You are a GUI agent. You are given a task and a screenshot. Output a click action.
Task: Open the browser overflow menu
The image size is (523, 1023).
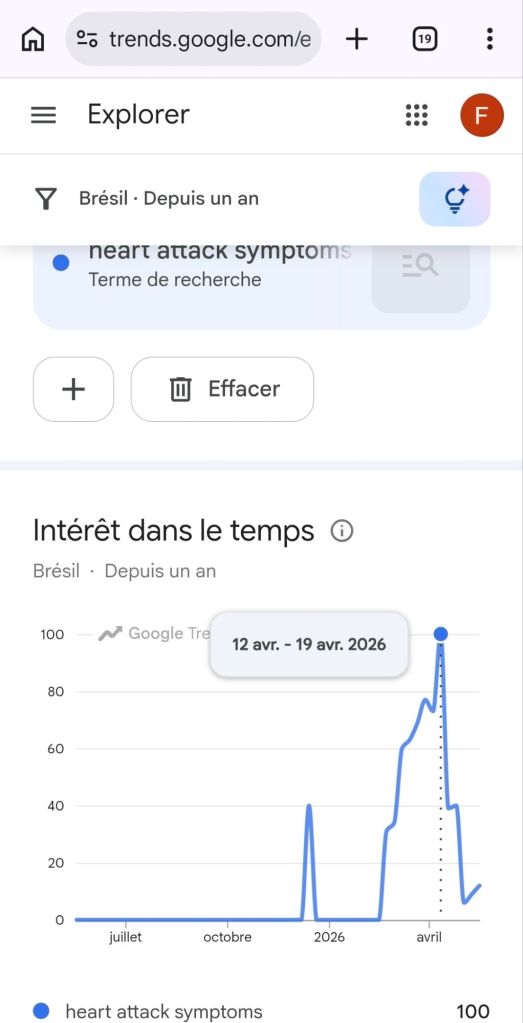(490, 39)
